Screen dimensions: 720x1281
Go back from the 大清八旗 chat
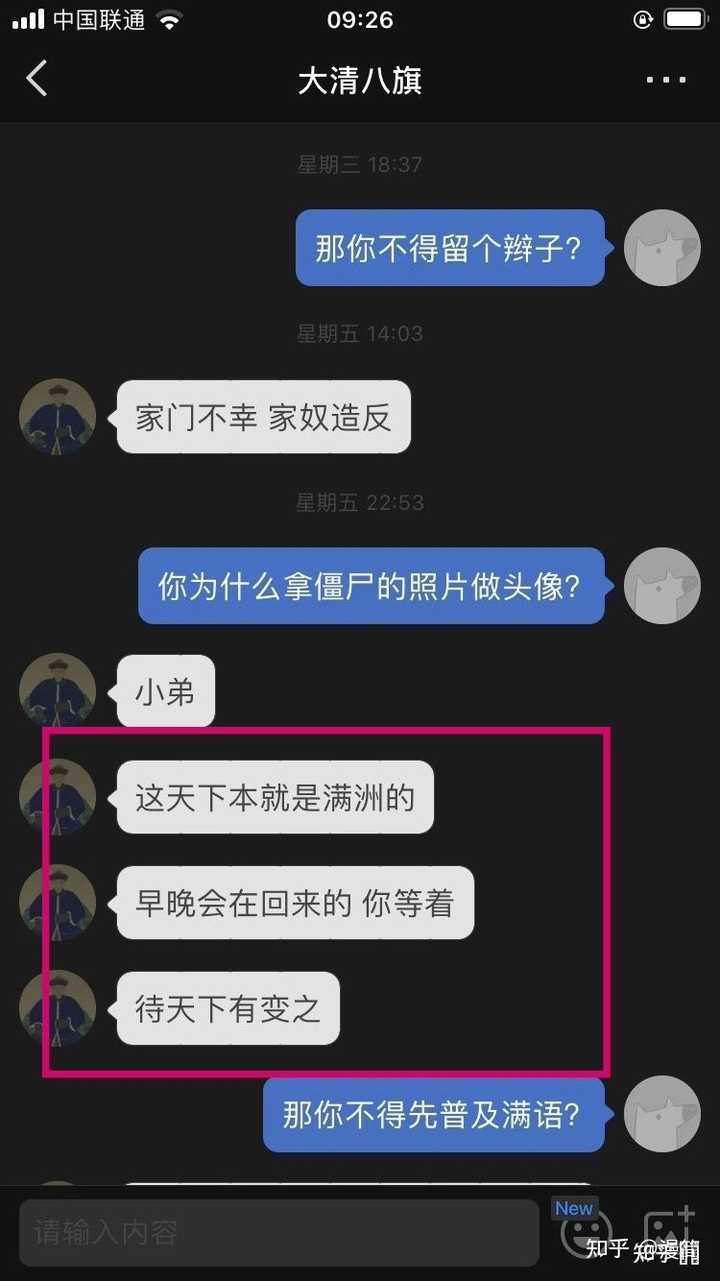pos(37,78)
